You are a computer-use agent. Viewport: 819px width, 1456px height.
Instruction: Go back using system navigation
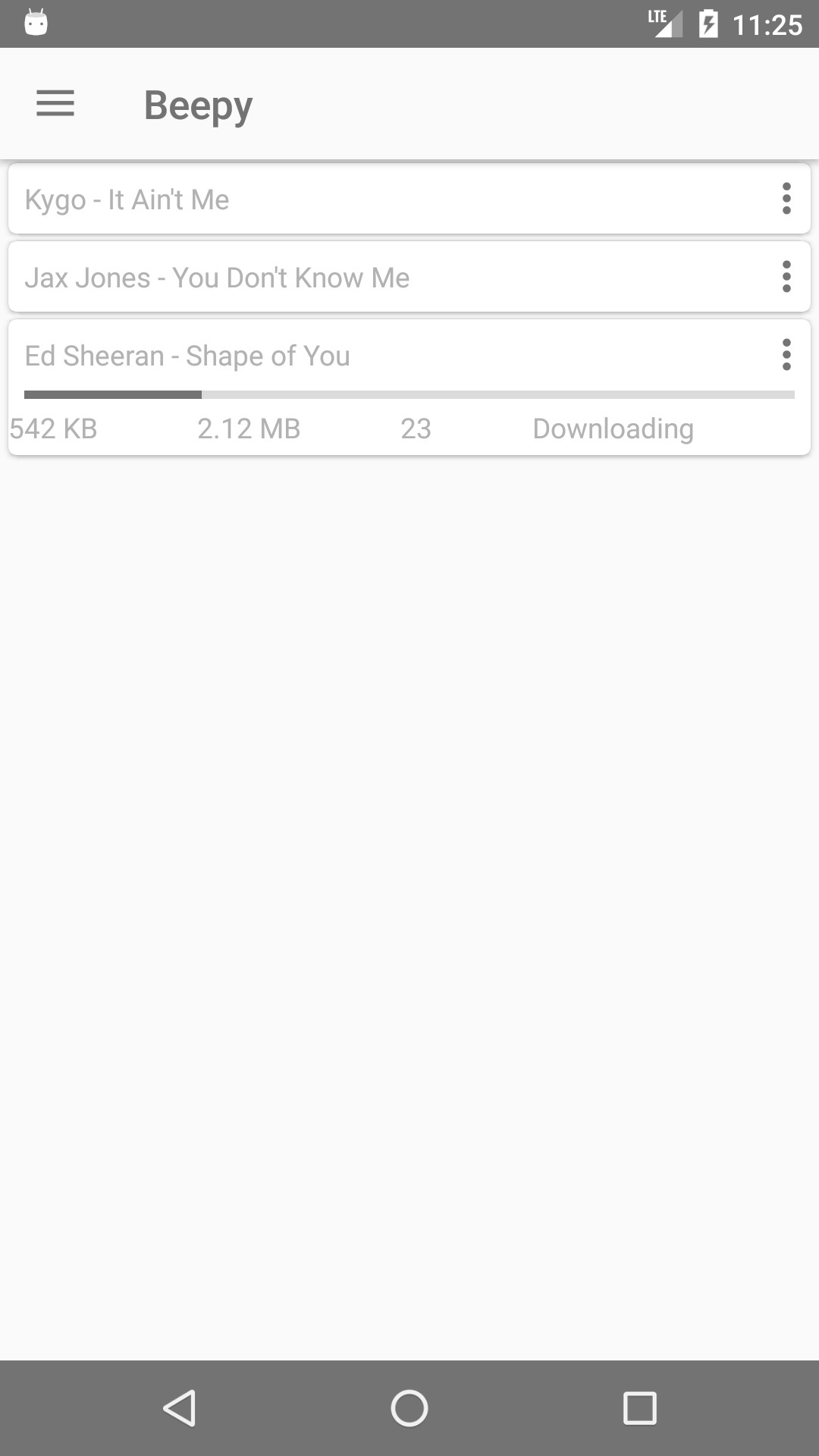[x=180, y=1408]
